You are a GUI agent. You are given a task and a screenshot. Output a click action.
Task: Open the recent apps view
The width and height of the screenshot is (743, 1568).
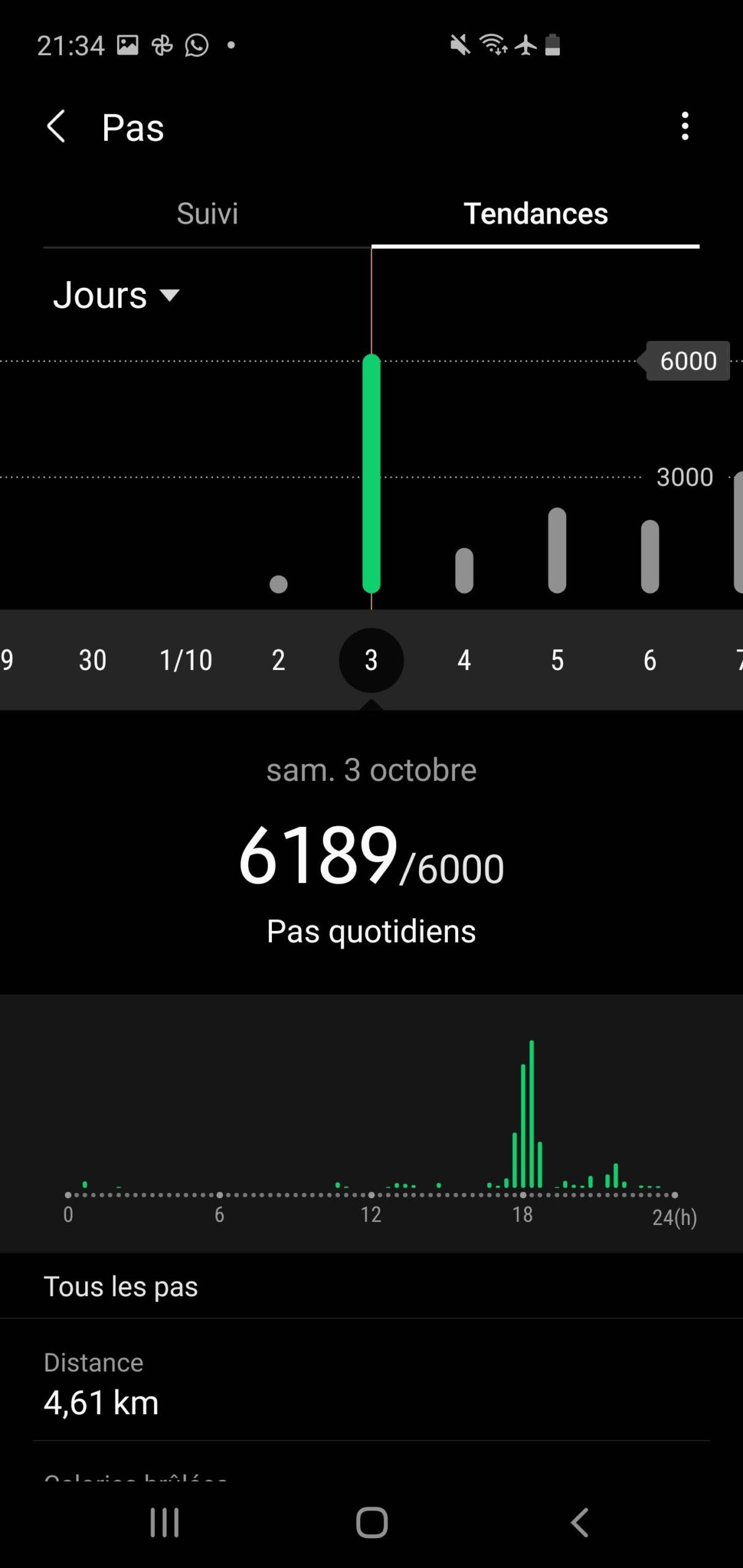165,1523
